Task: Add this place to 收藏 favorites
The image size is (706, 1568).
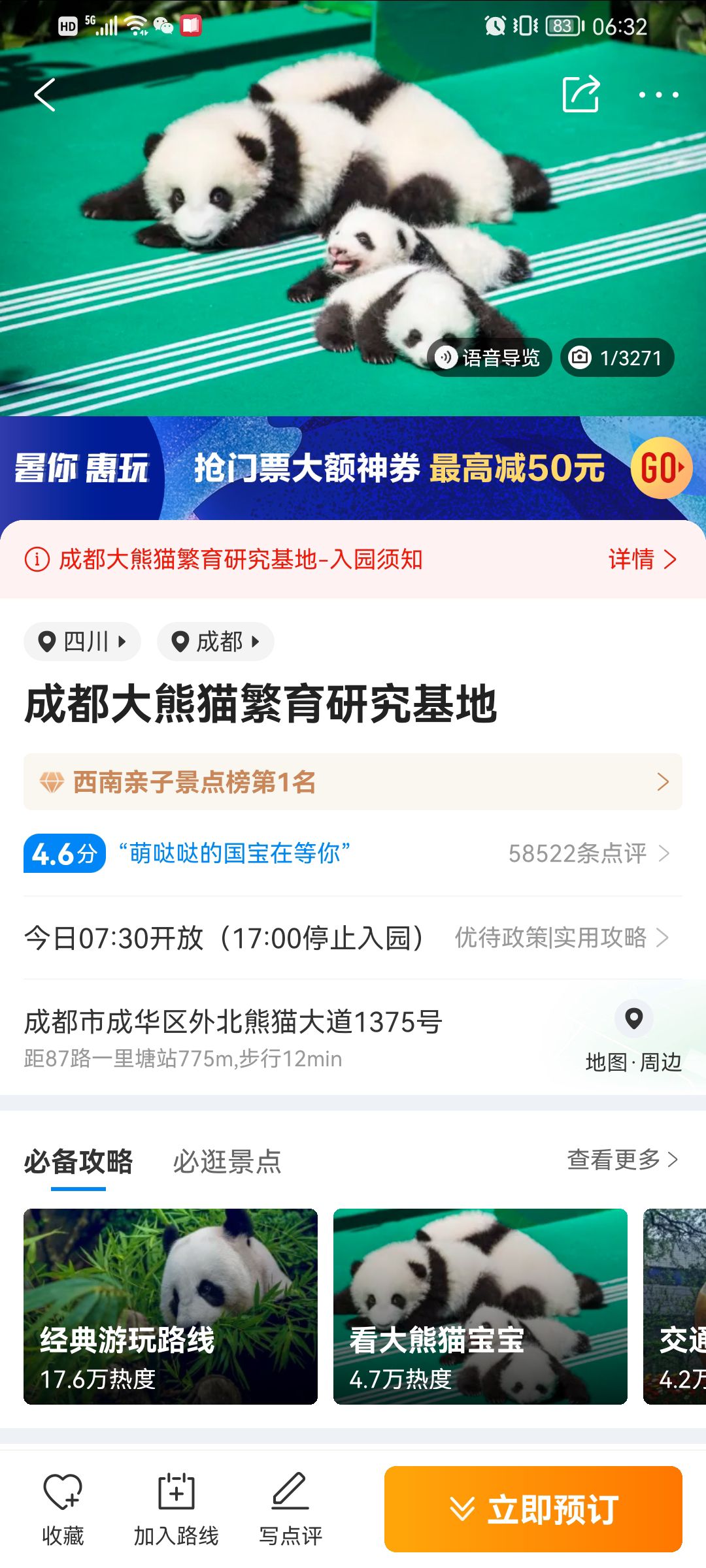Action: pos(63,1509)
